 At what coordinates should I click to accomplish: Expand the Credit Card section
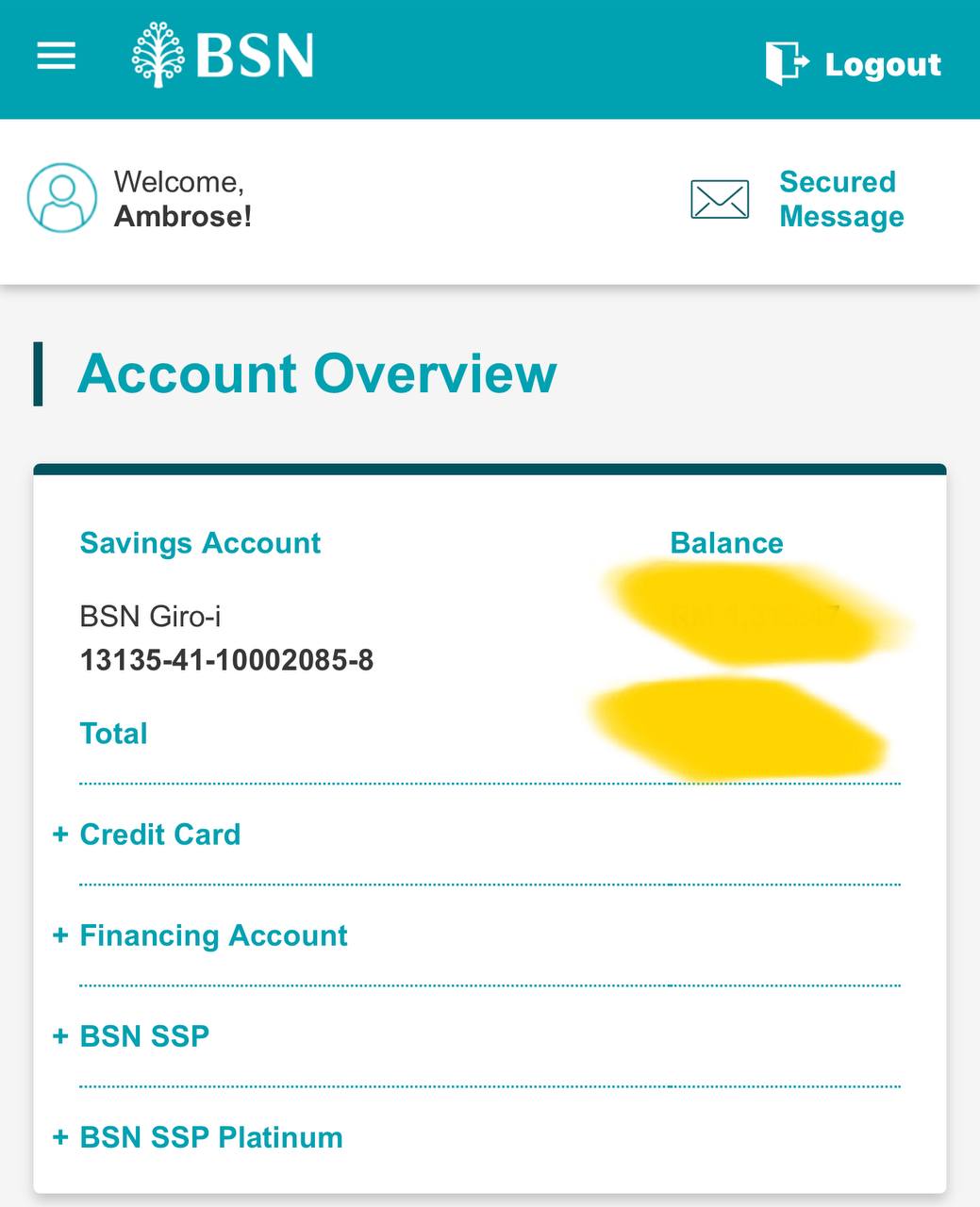click(x=147, y=835)
